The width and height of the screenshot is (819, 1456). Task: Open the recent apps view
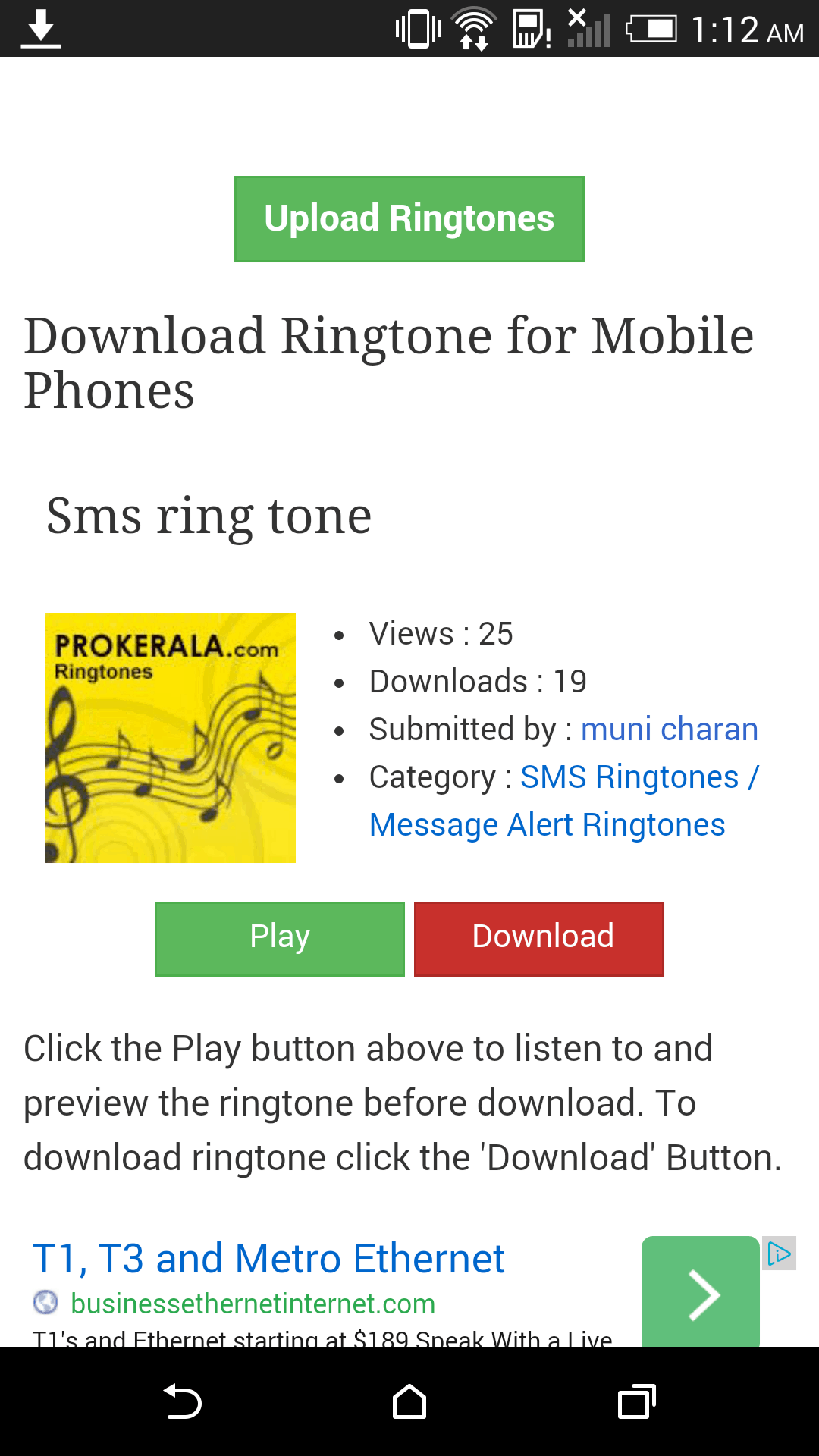pyautogui.click(x=636, y=1401)
